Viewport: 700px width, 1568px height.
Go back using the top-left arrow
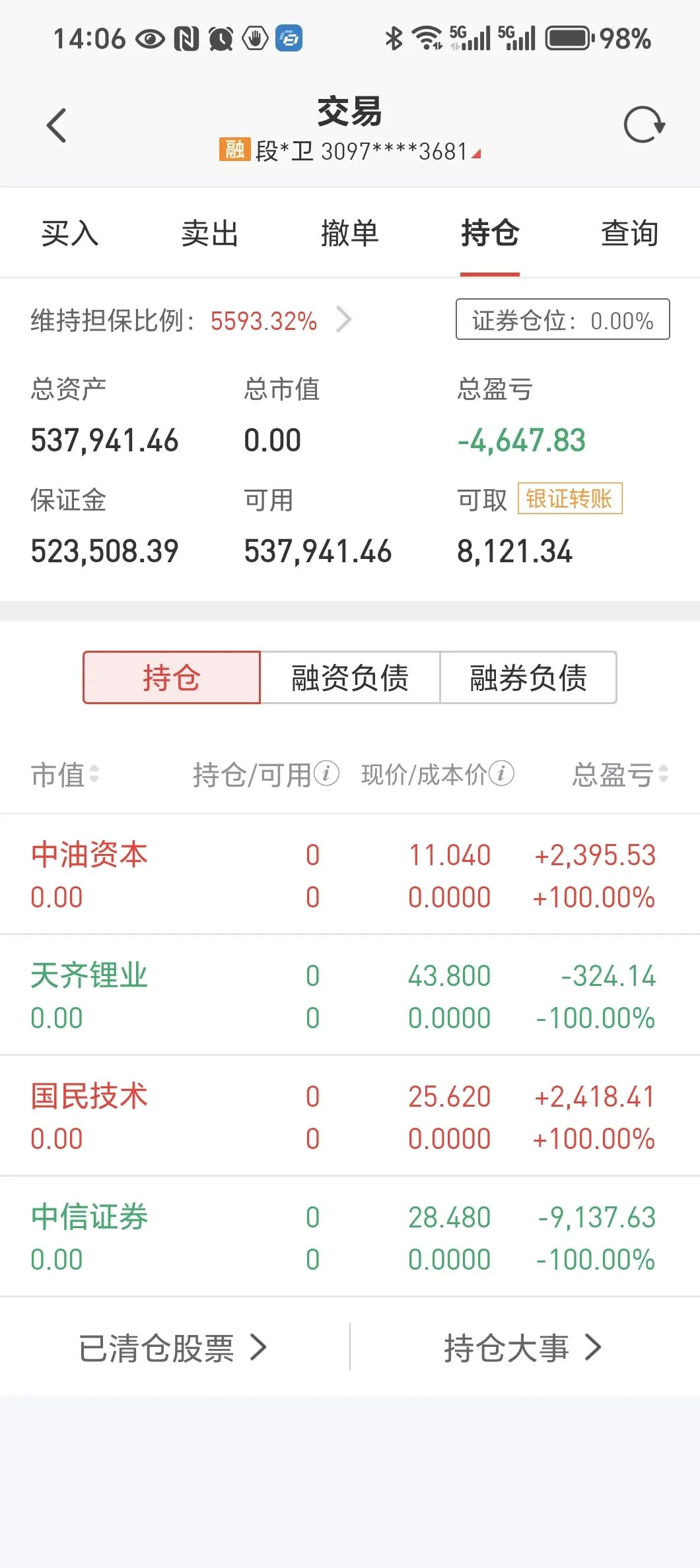pos(57,125)
